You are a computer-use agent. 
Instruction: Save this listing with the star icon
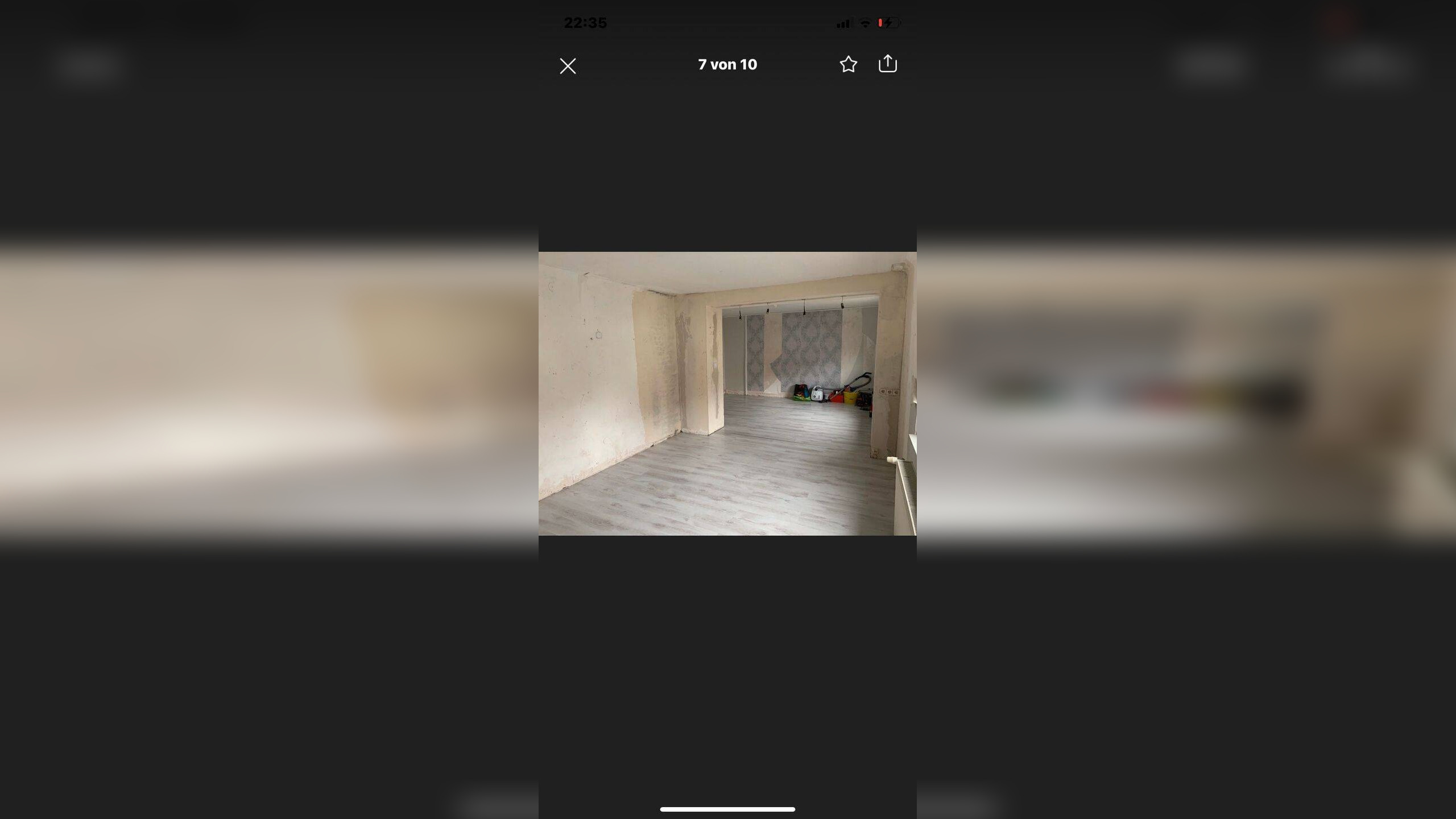(x=848, y=64)
